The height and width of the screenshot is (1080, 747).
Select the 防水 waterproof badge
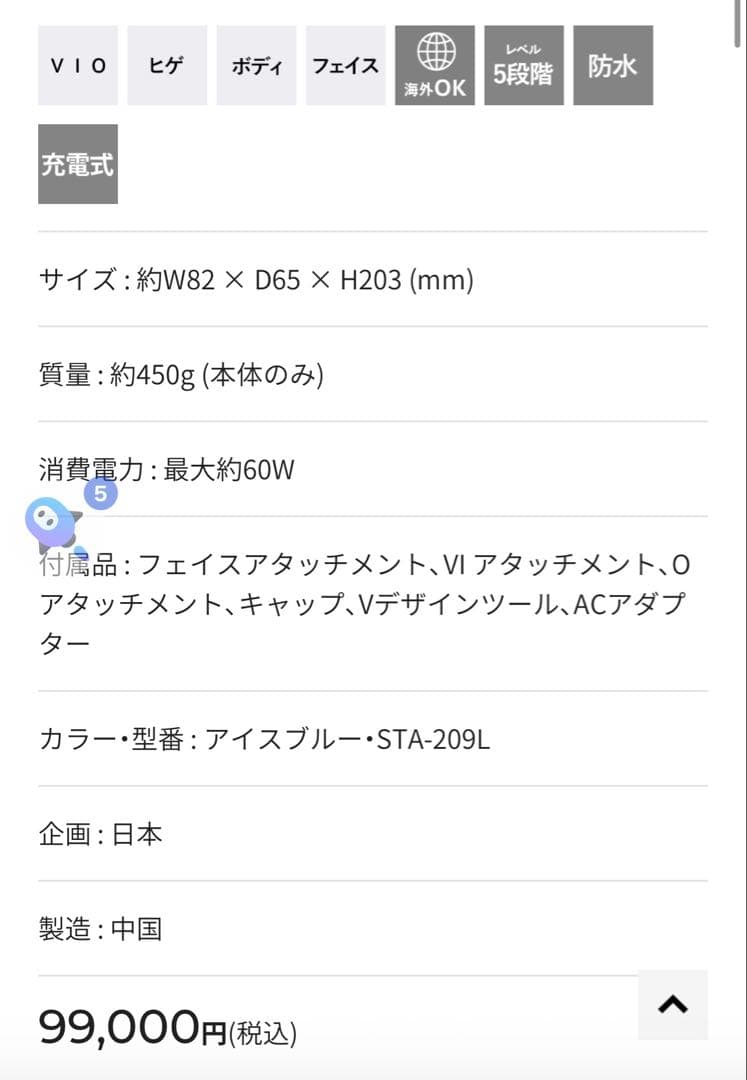pyautogui.click(x=613, y=65)
